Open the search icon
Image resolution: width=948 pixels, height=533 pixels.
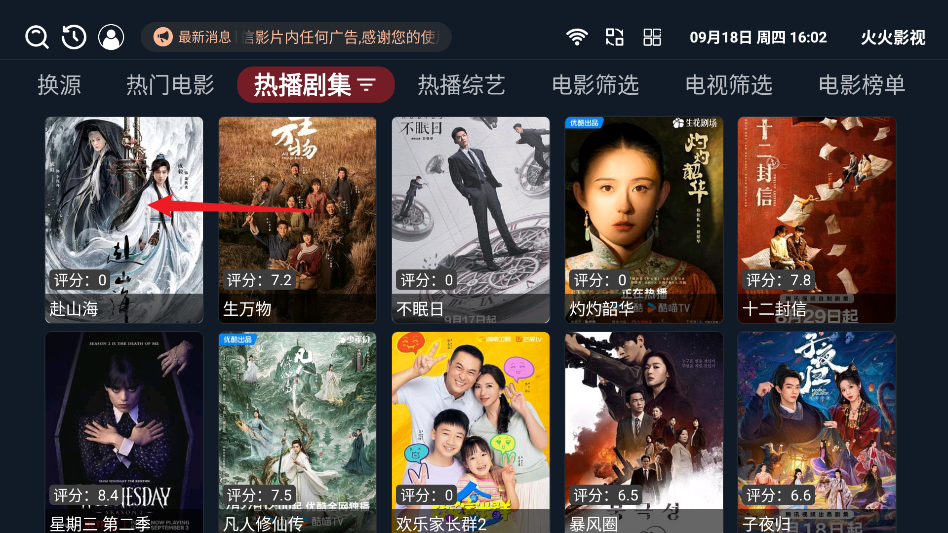pyautogui.click(x=37, y=38)
